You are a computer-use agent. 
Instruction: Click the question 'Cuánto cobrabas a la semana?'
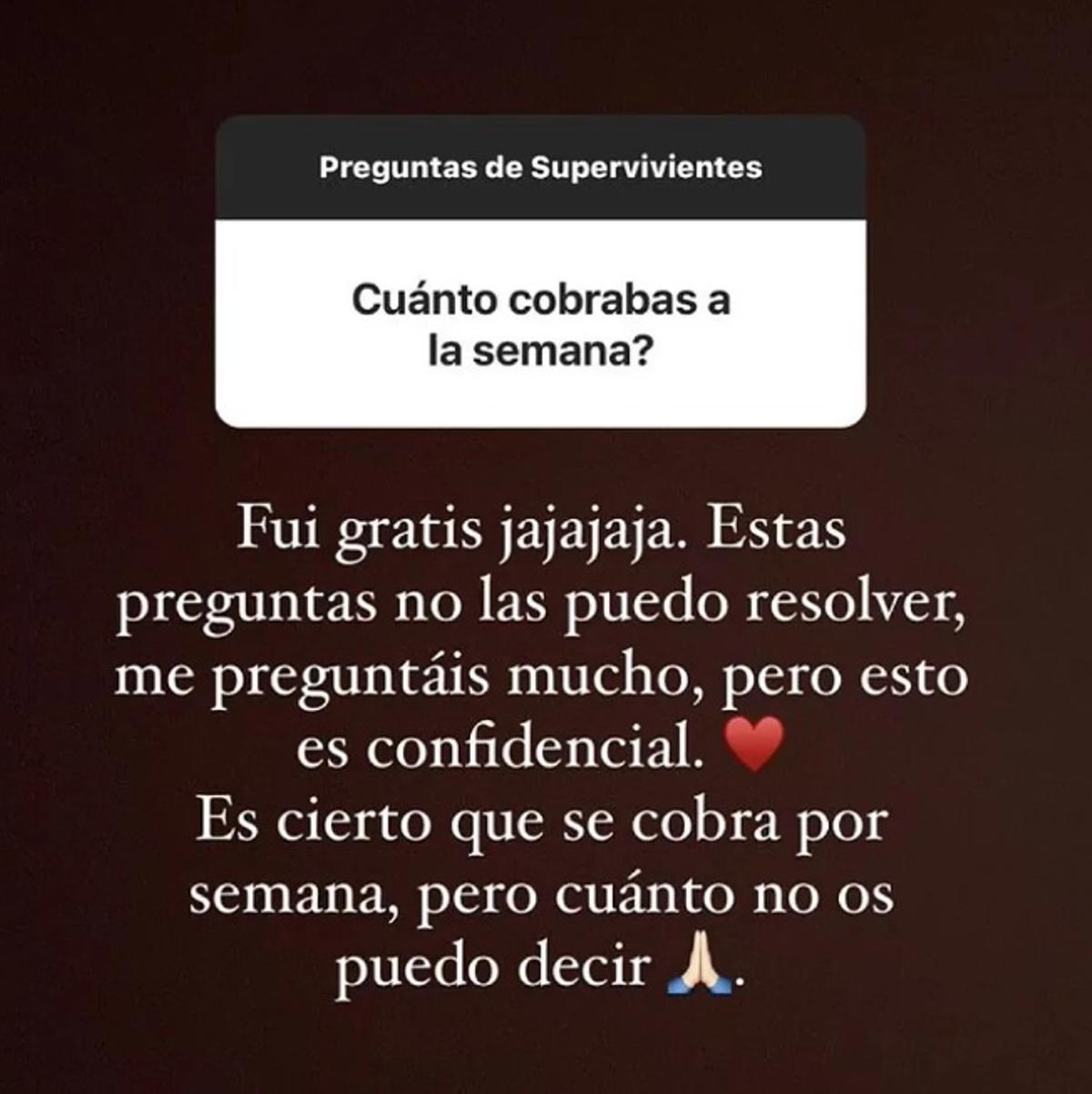[x=541, y=323]
